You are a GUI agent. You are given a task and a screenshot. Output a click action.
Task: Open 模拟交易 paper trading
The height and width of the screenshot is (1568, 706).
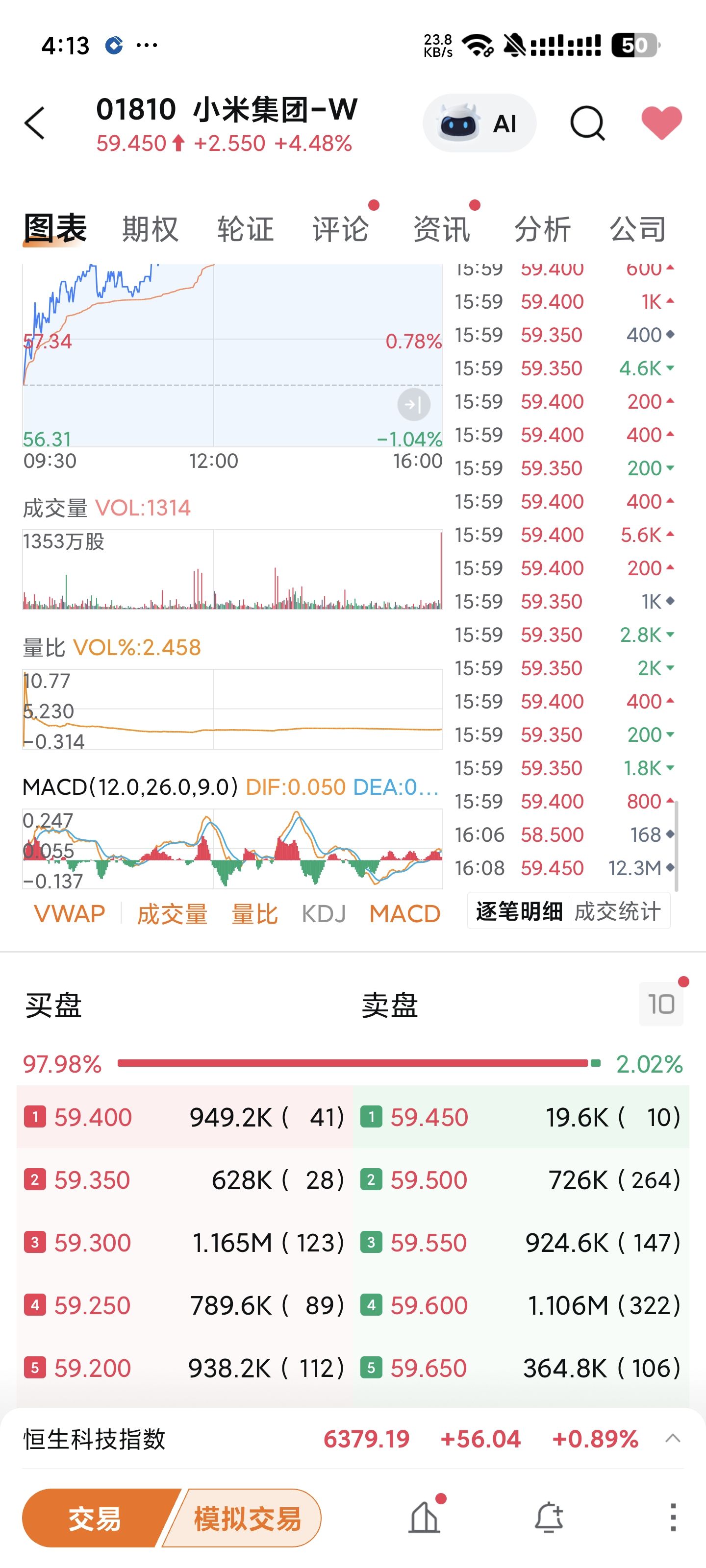coord(247,1518)
